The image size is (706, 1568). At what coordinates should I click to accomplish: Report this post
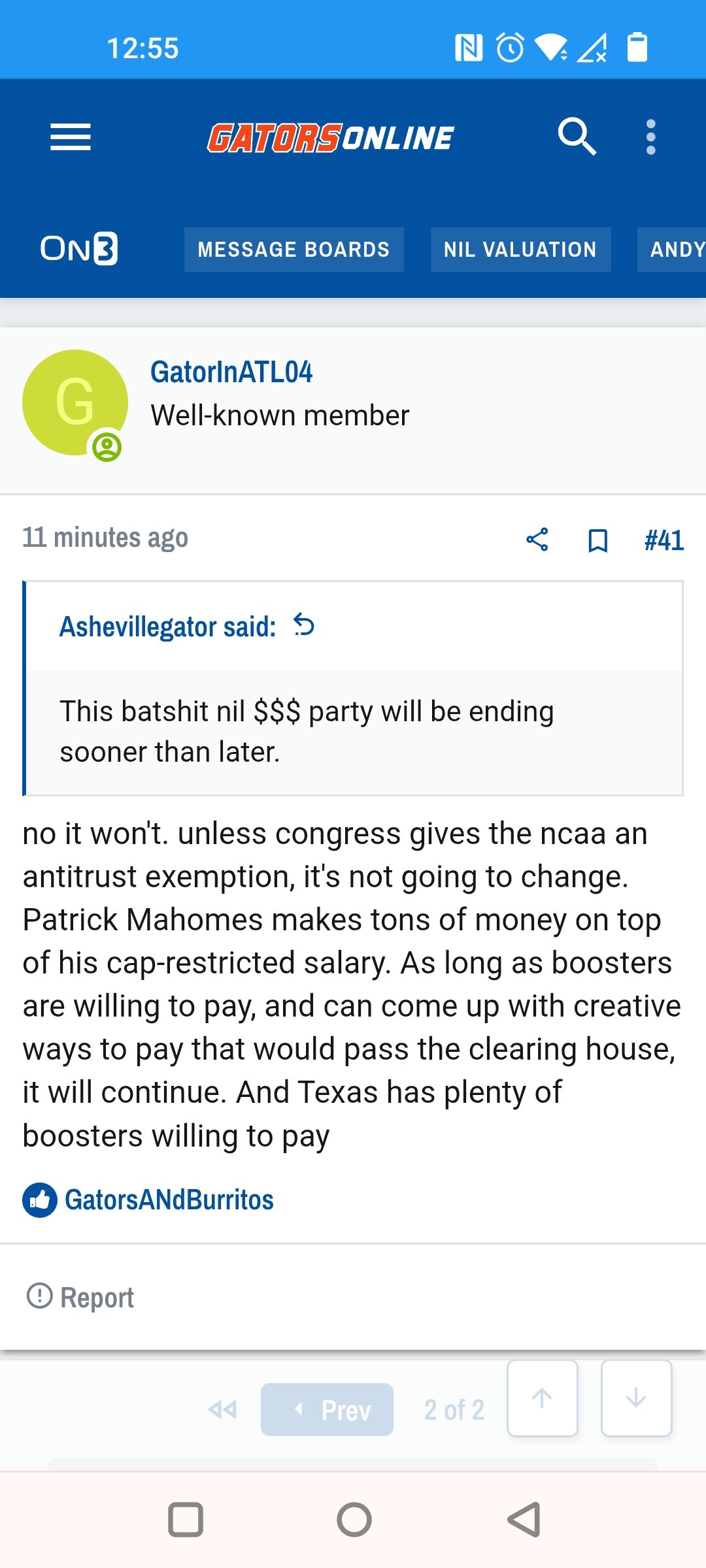point(80,1297)
